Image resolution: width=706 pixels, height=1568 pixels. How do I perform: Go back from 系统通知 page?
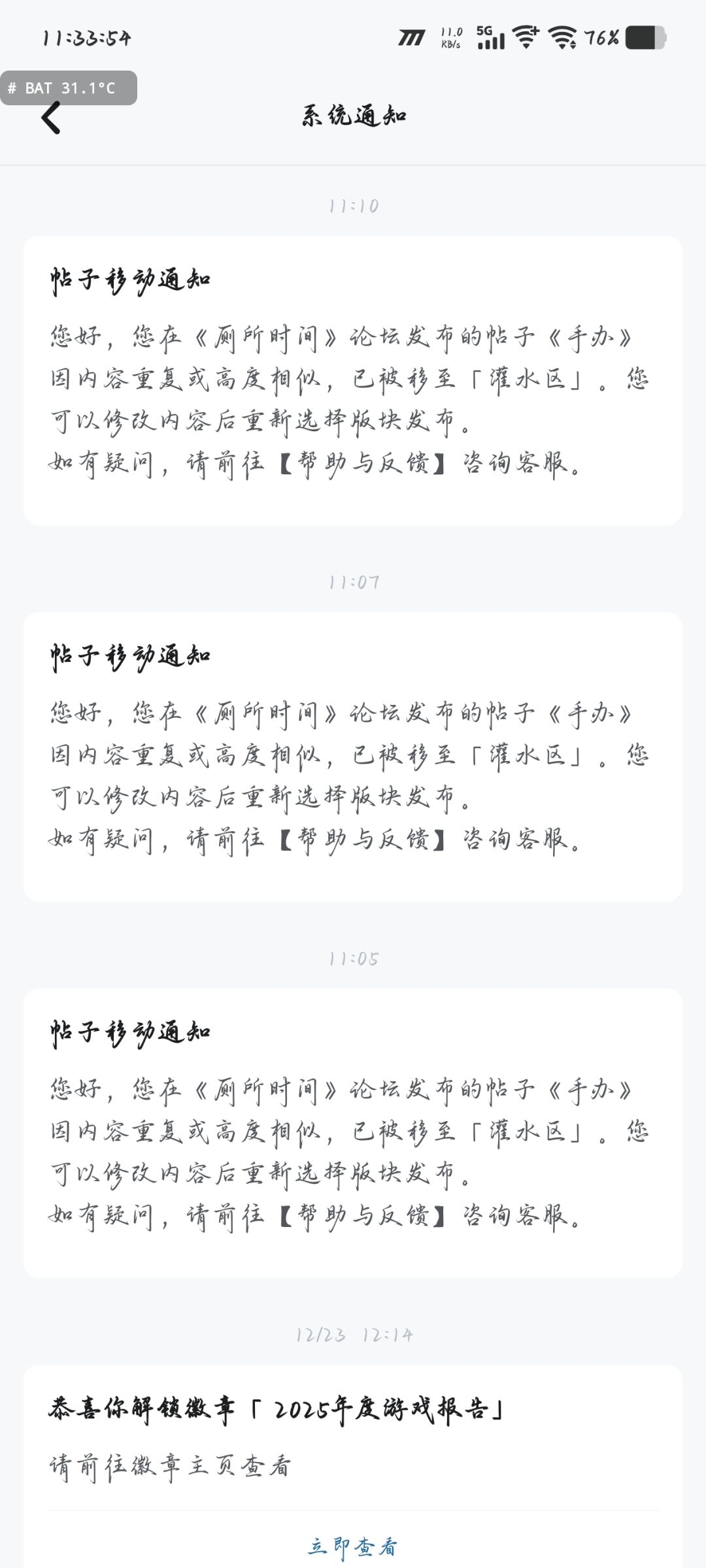click(51, 118)
